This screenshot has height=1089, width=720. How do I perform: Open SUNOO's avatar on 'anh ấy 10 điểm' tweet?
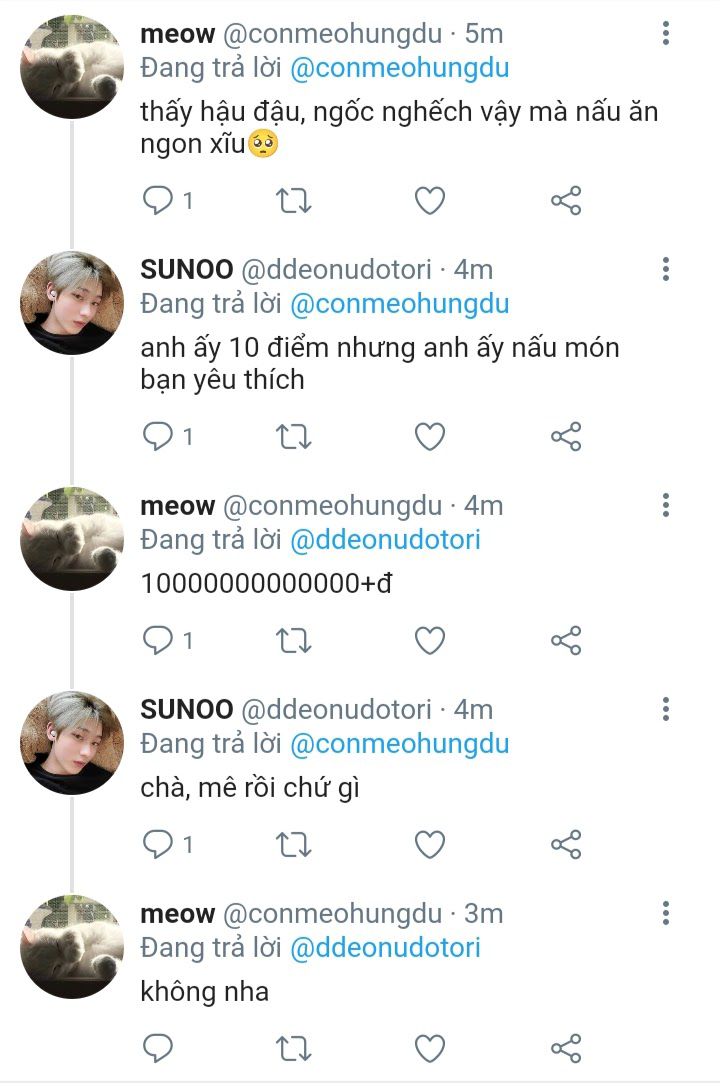(x=72, y=303)
